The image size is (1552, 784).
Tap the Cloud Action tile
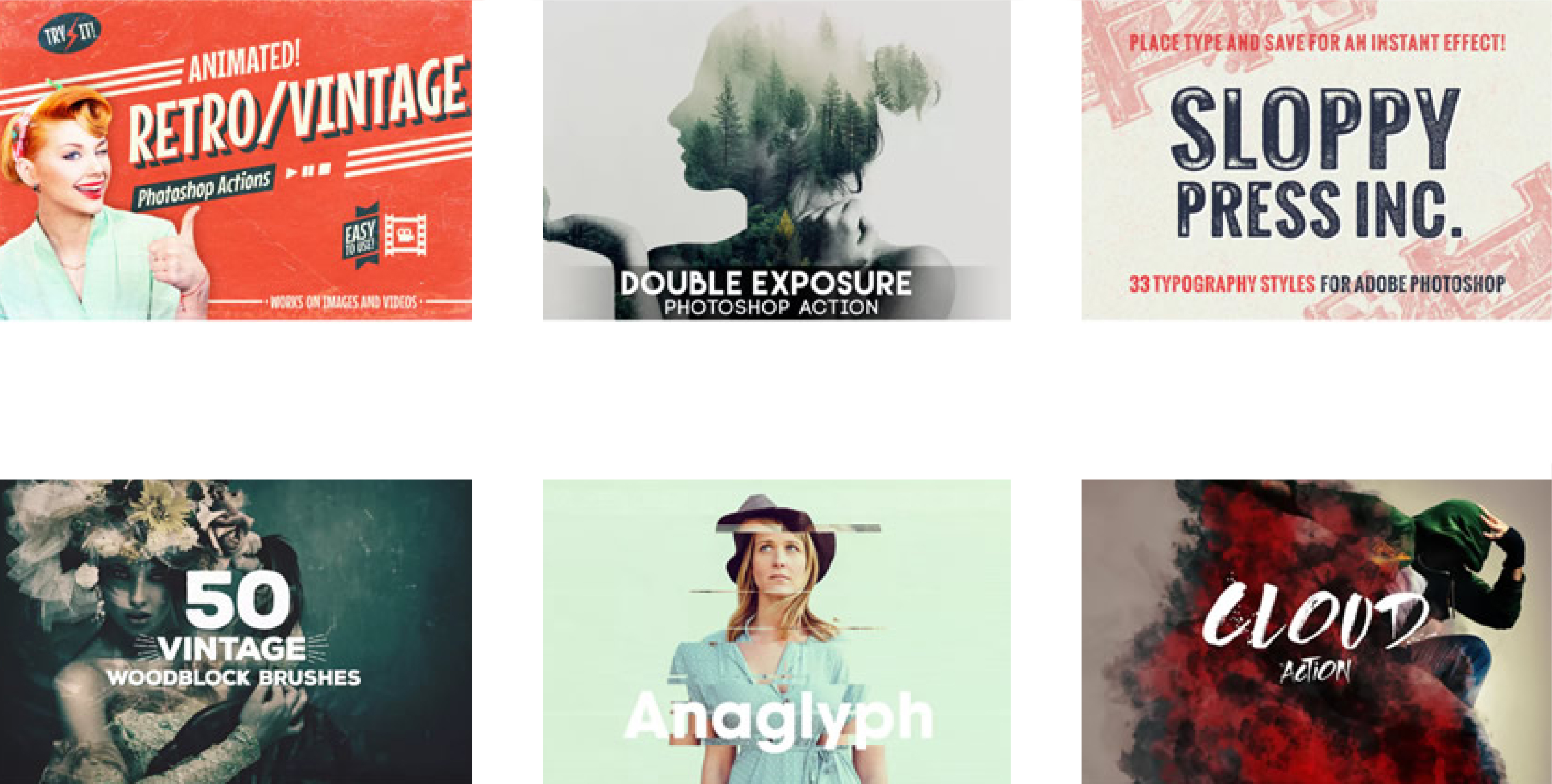(1316, 631)
